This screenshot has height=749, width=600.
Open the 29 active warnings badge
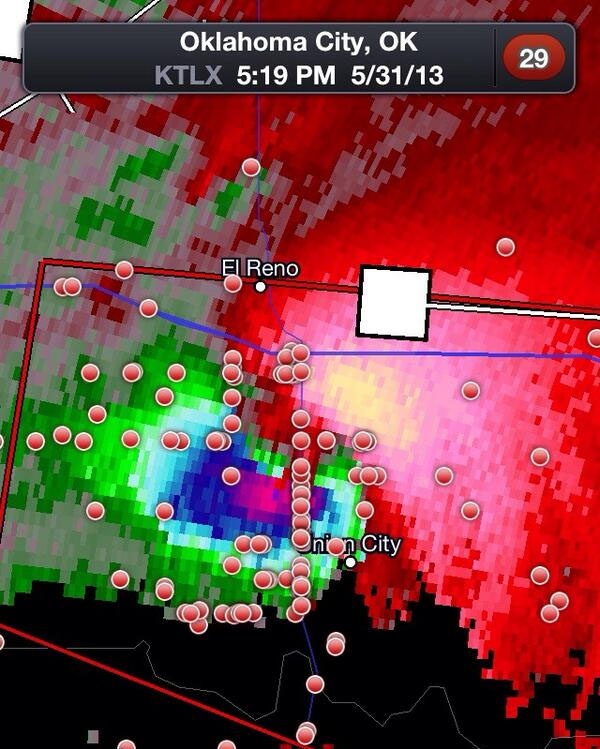click(533, 58)
